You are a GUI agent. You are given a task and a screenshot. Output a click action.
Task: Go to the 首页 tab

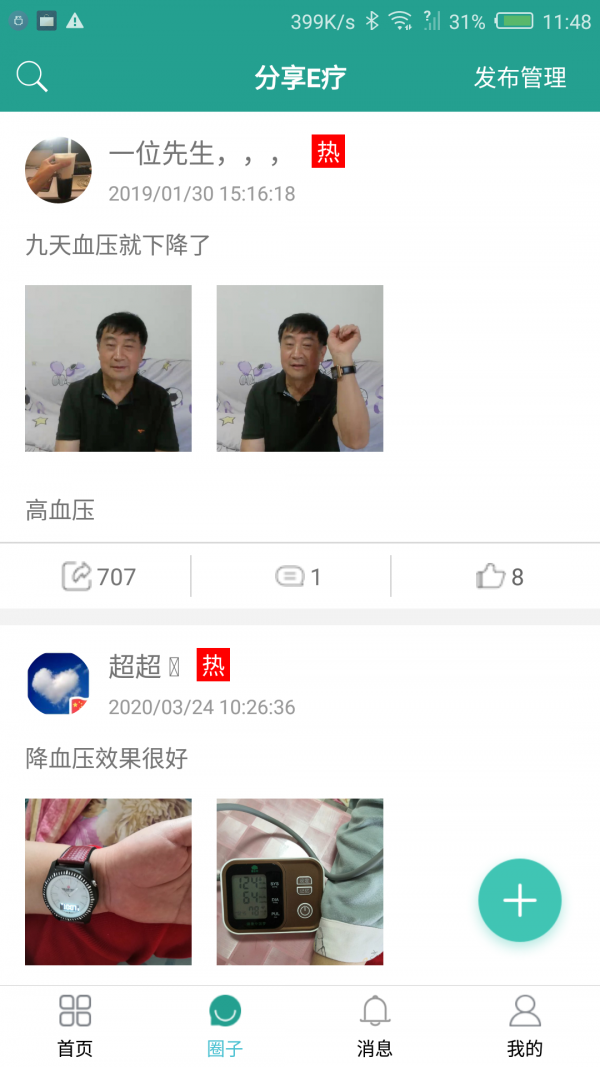pos(75,1025)
